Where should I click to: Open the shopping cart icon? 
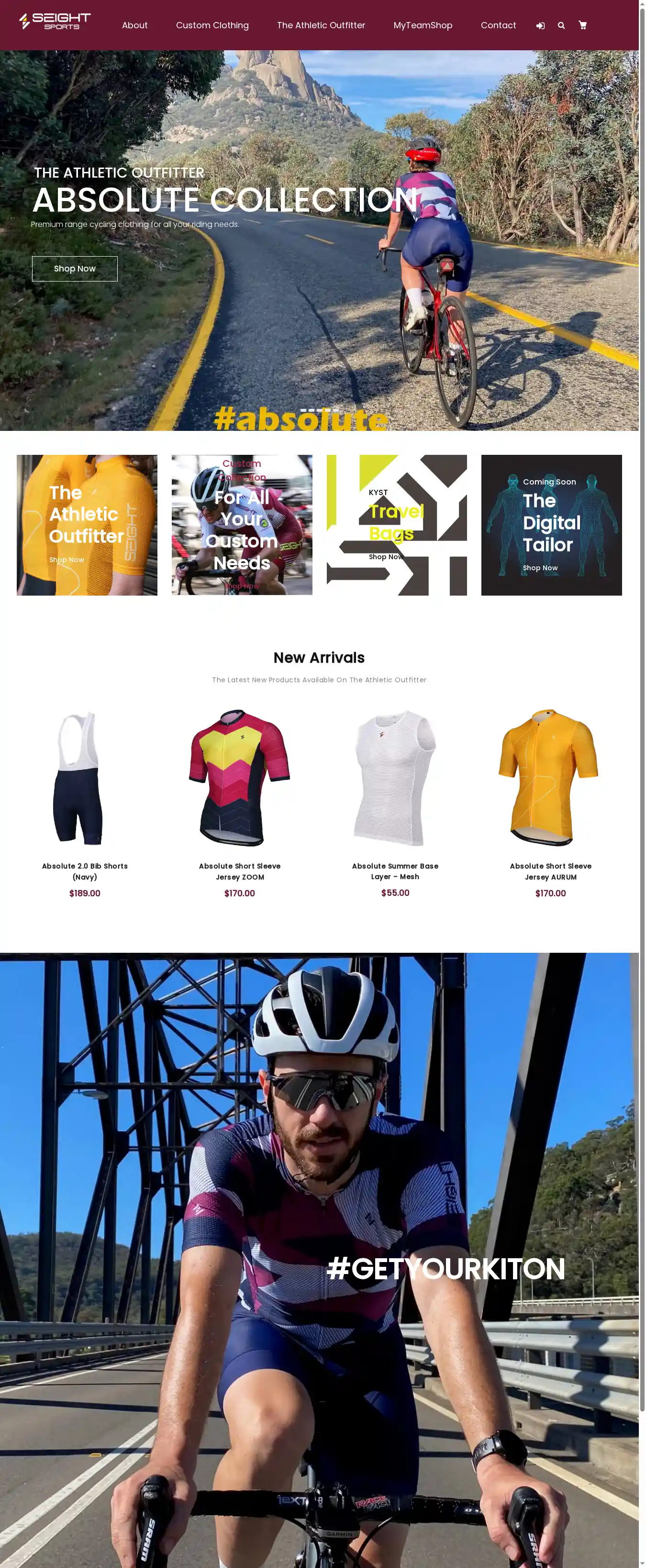coord(582,25)
